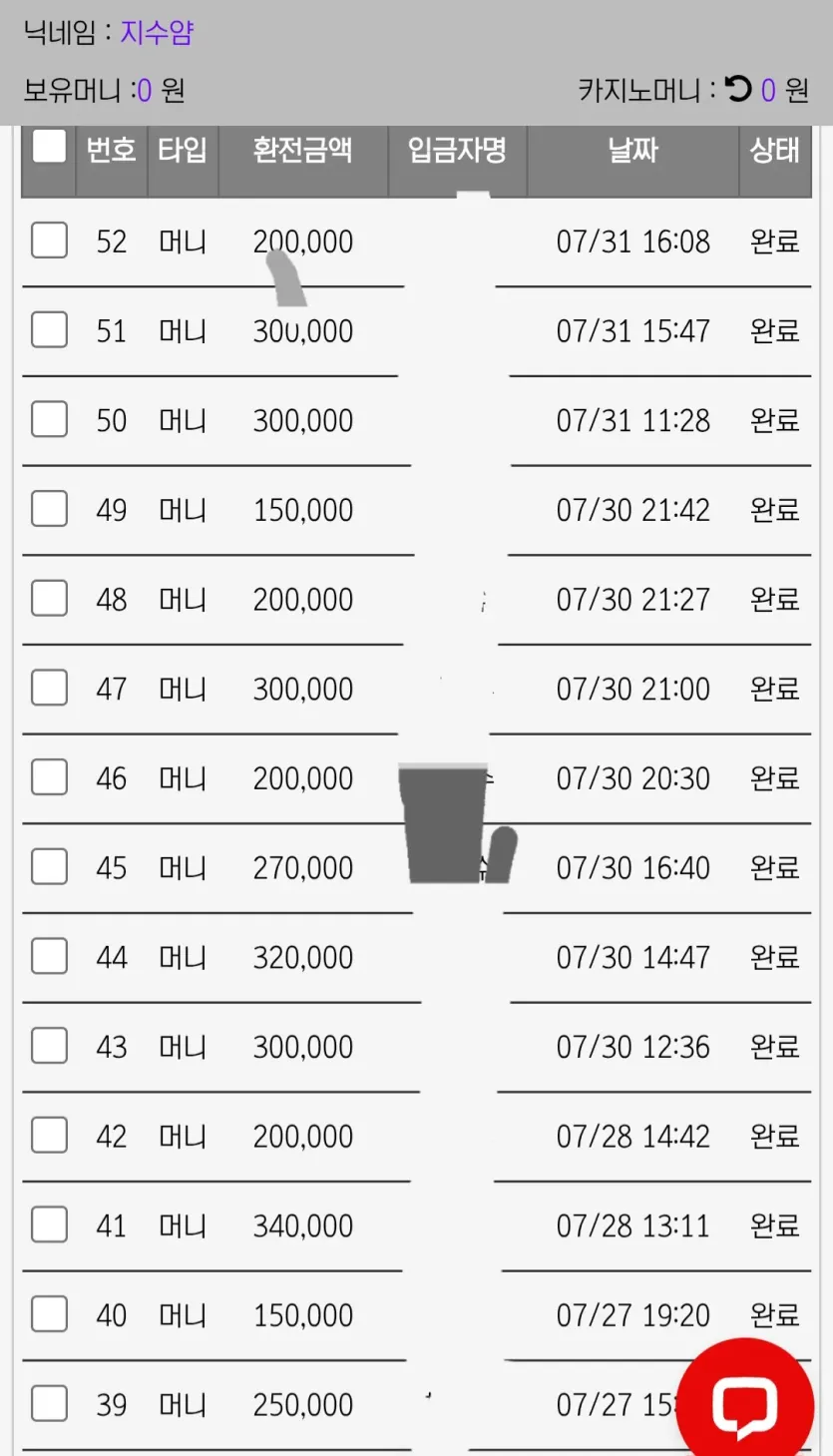
Task: Tick the select-all checkbox in the table header
Action: (49, 147)
